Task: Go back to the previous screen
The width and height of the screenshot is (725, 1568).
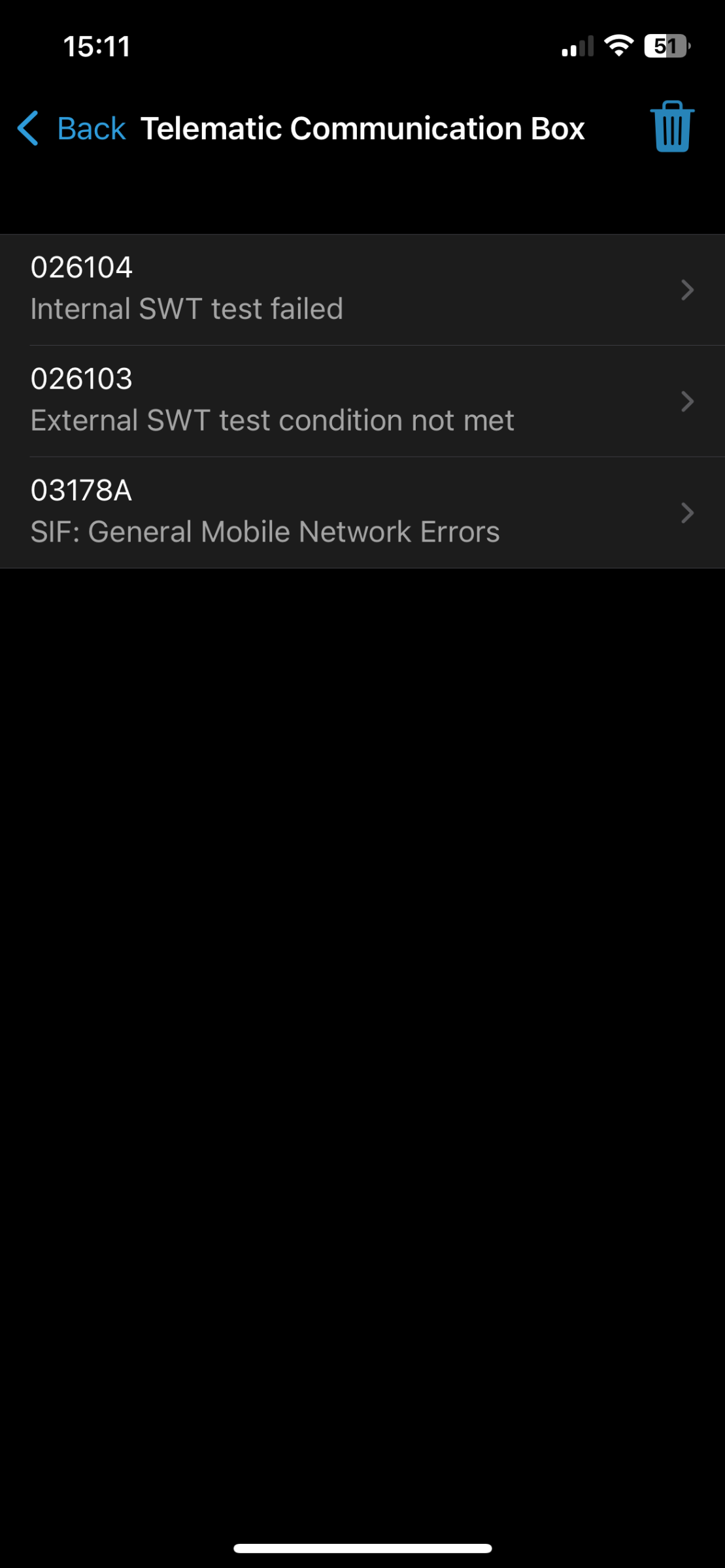Action: pyautogui.click(x=71, y=128)
